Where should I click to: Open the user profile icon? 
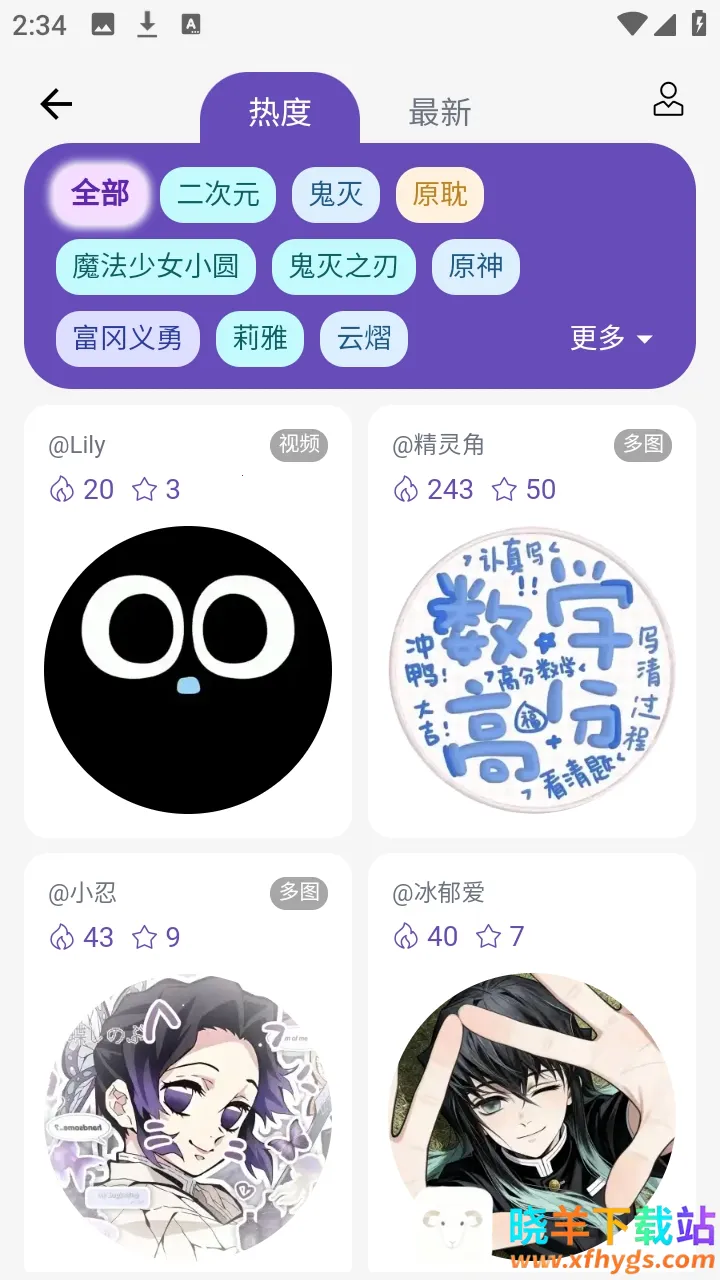coord(668,100)
